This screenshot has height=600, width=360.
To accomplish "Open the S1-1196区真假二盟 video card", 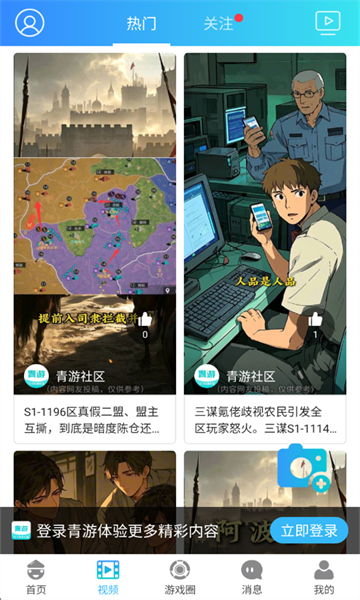I will coord(95,248).
